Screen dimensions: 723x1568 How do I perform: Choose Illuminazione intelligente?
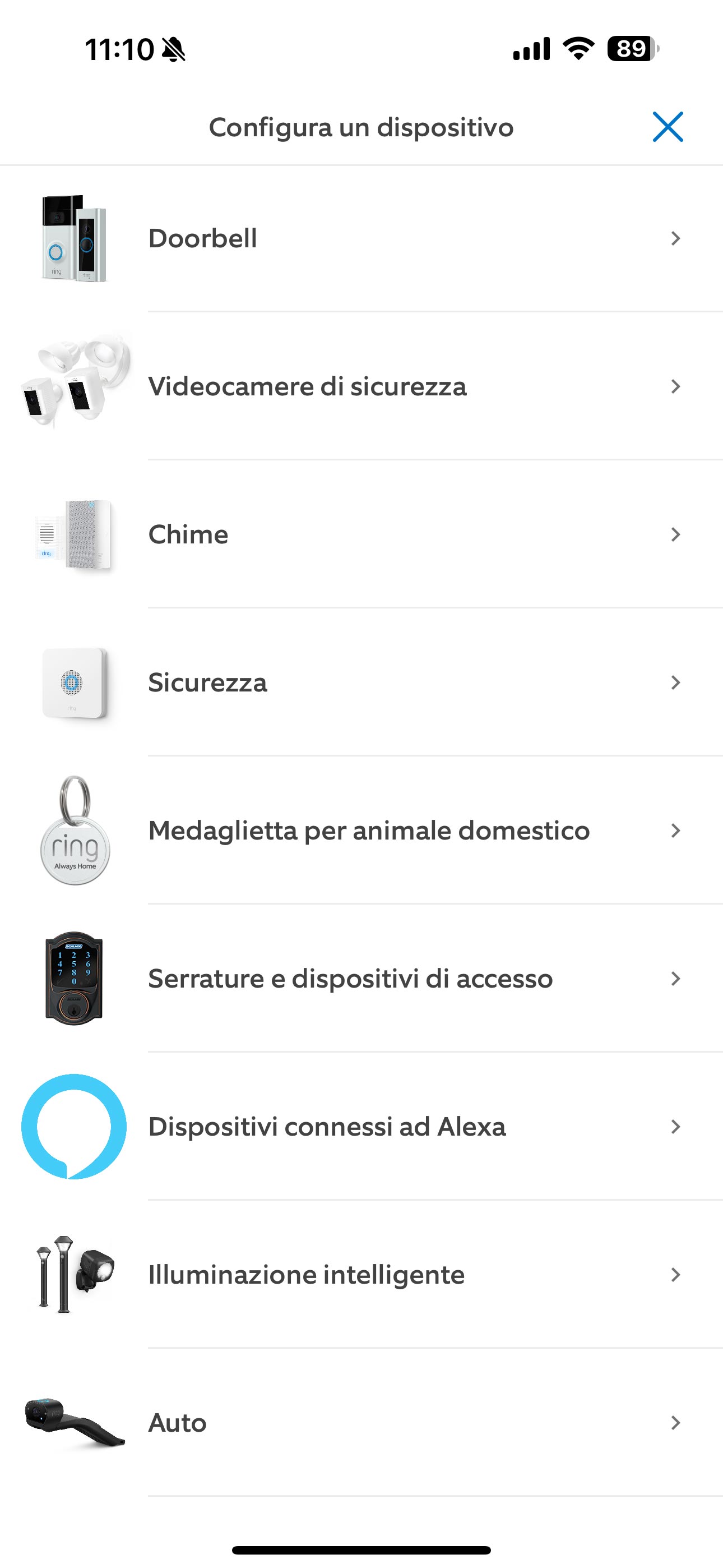[x=361, y=1274]
